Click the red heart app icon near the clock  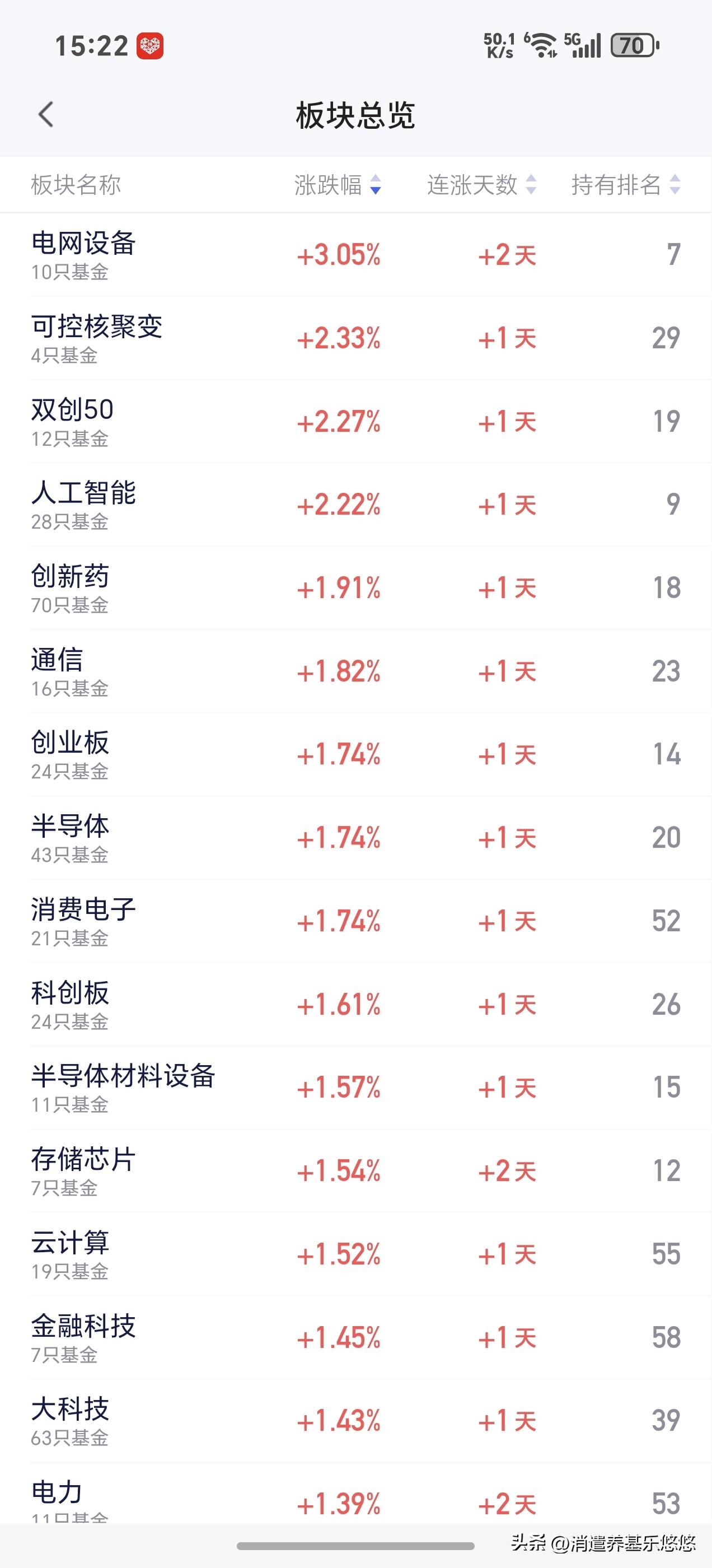click(151, 45)
